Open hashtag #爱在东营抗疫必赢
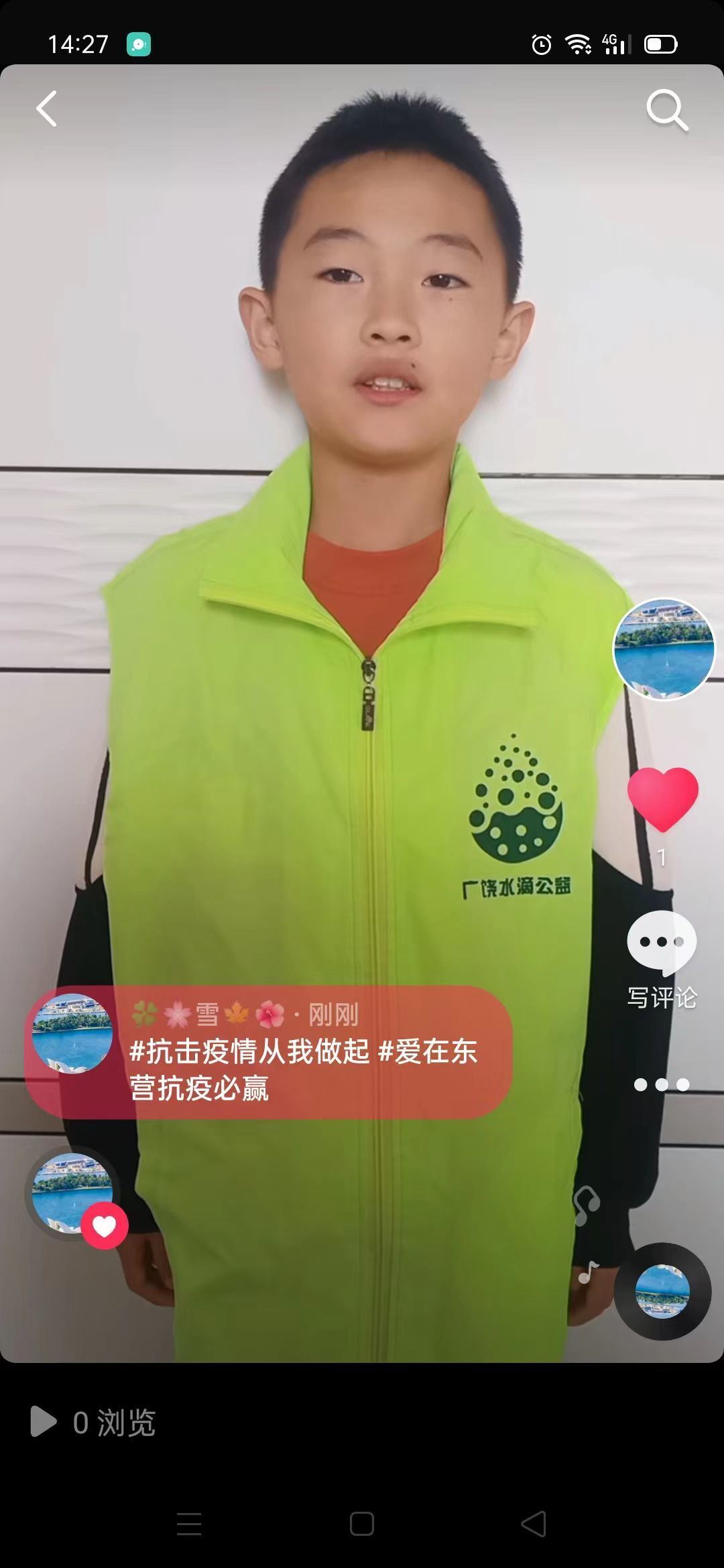 (303, 1069)
